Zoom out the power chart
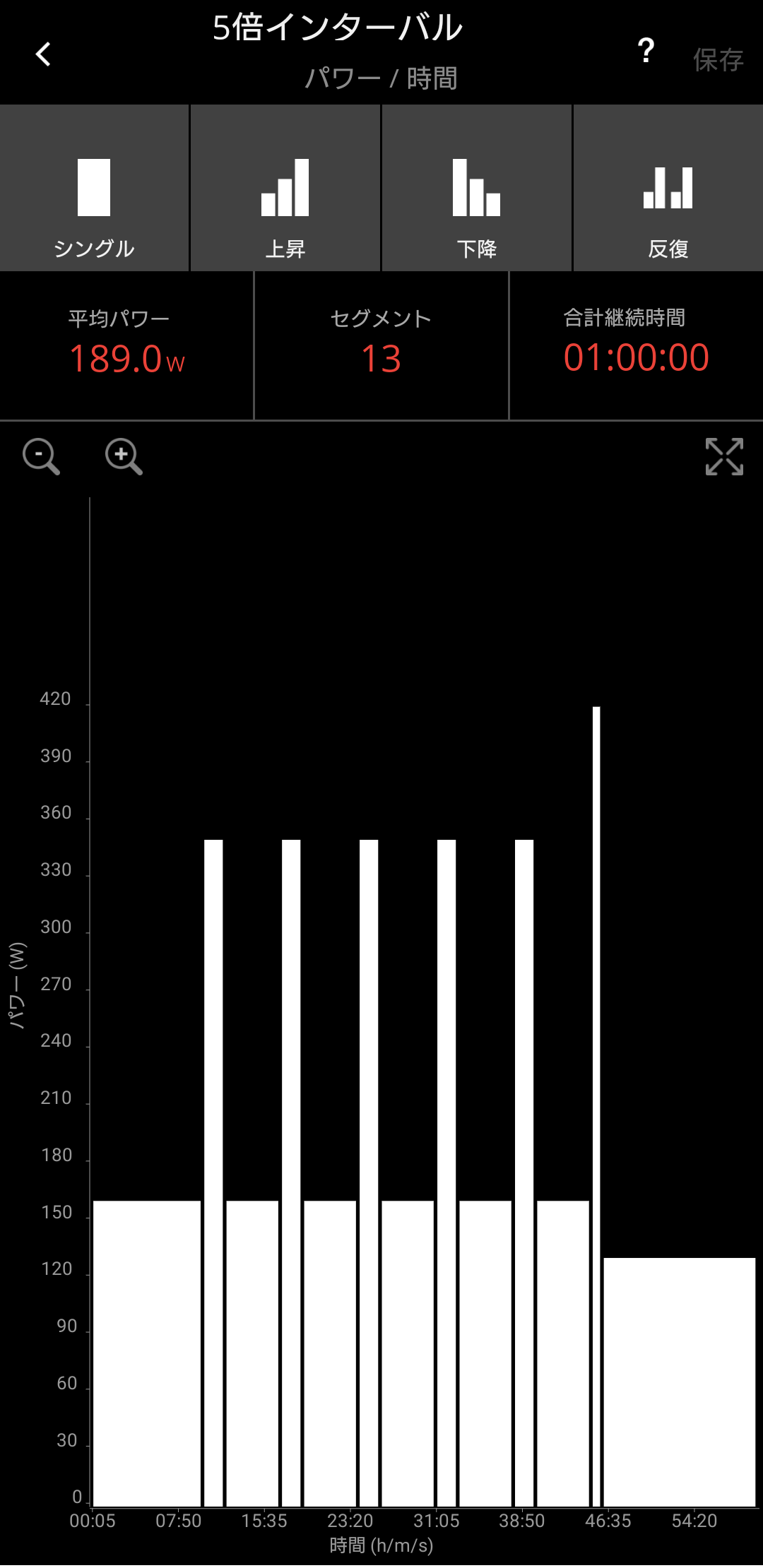This screenshot has height=1568, width=763. (x=41, y=456)
